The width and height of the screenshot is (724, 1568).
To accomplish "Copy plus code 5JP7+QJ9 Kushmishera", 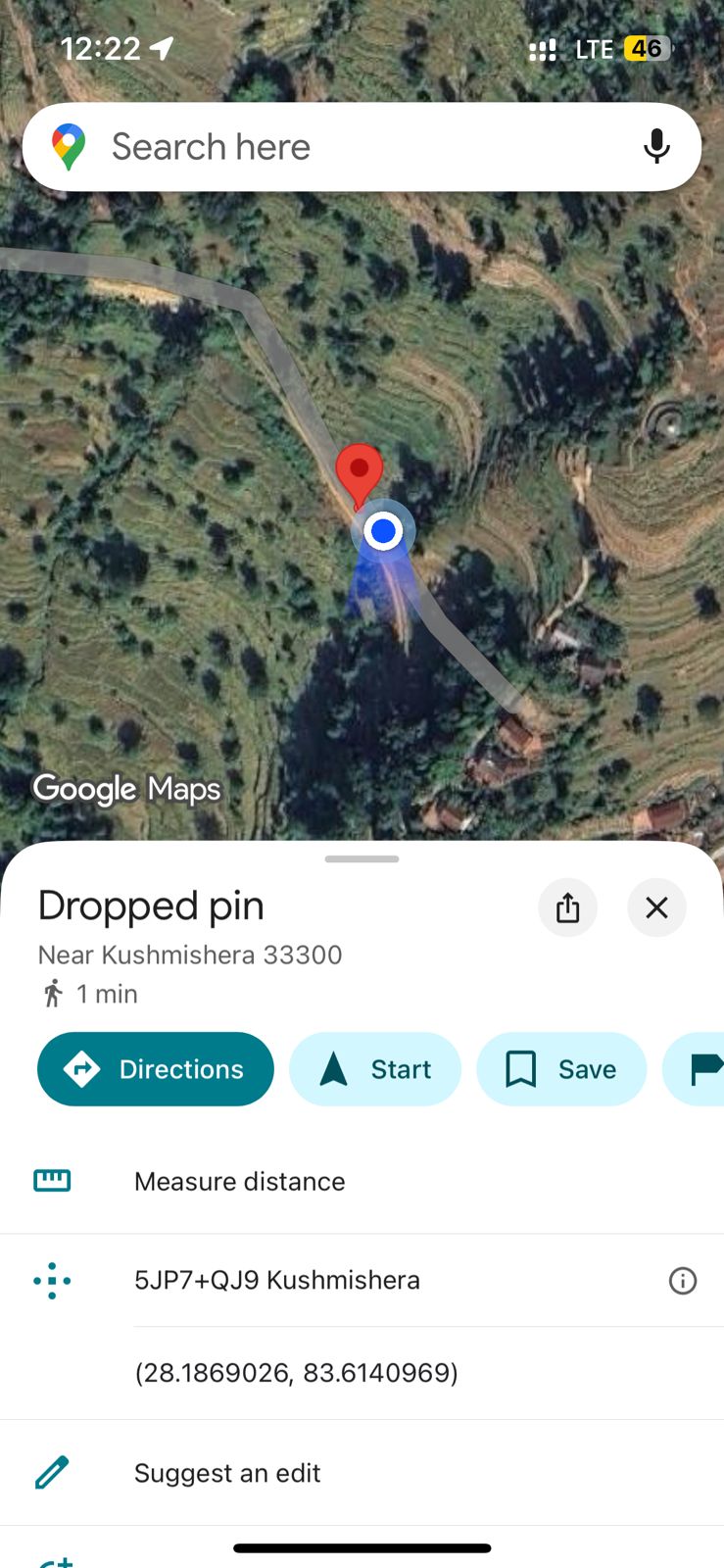I will pos(277,1280).
